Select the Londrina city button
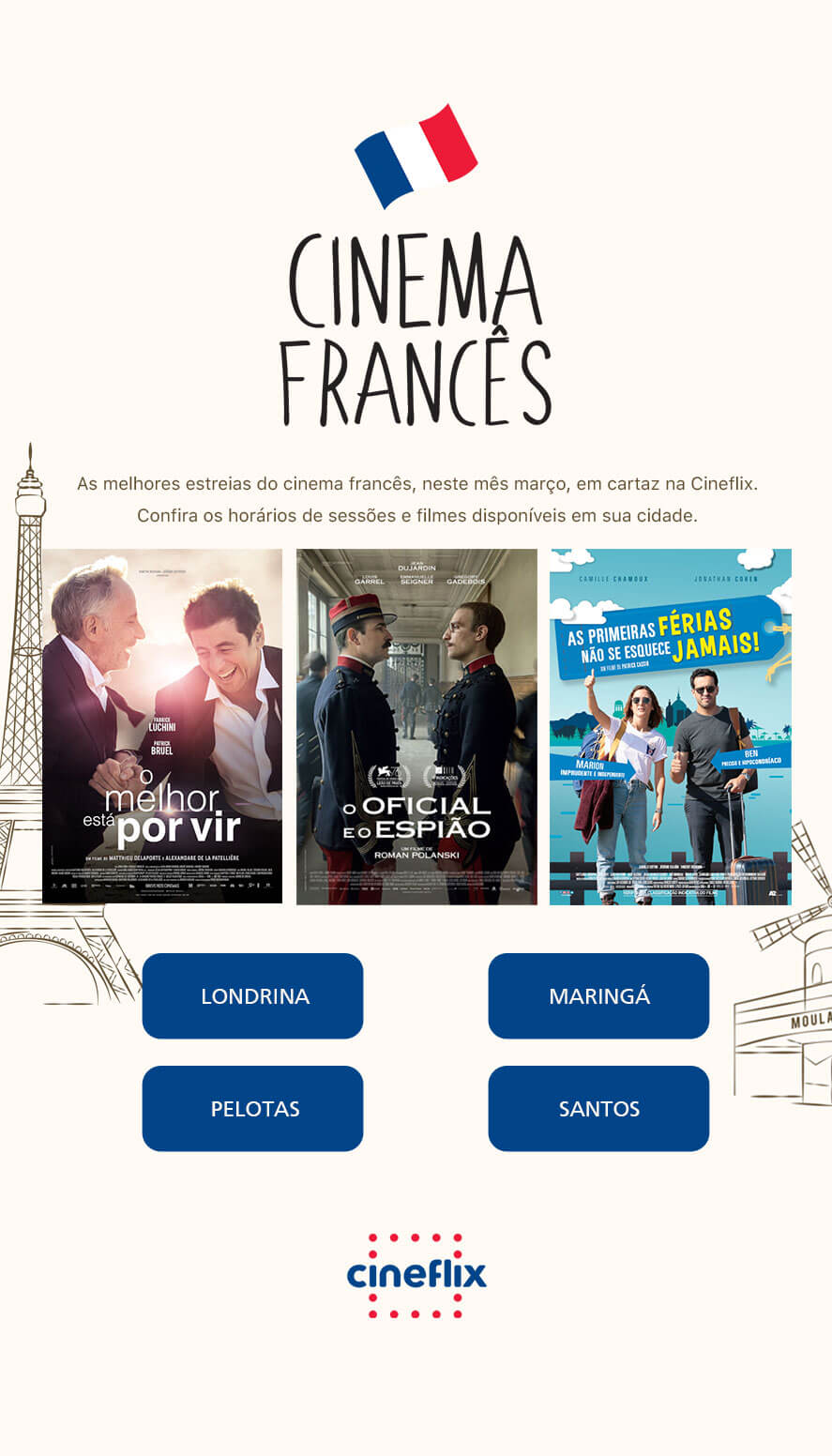This screenshot has width=832, height=1456. click(x=252, y=995)
